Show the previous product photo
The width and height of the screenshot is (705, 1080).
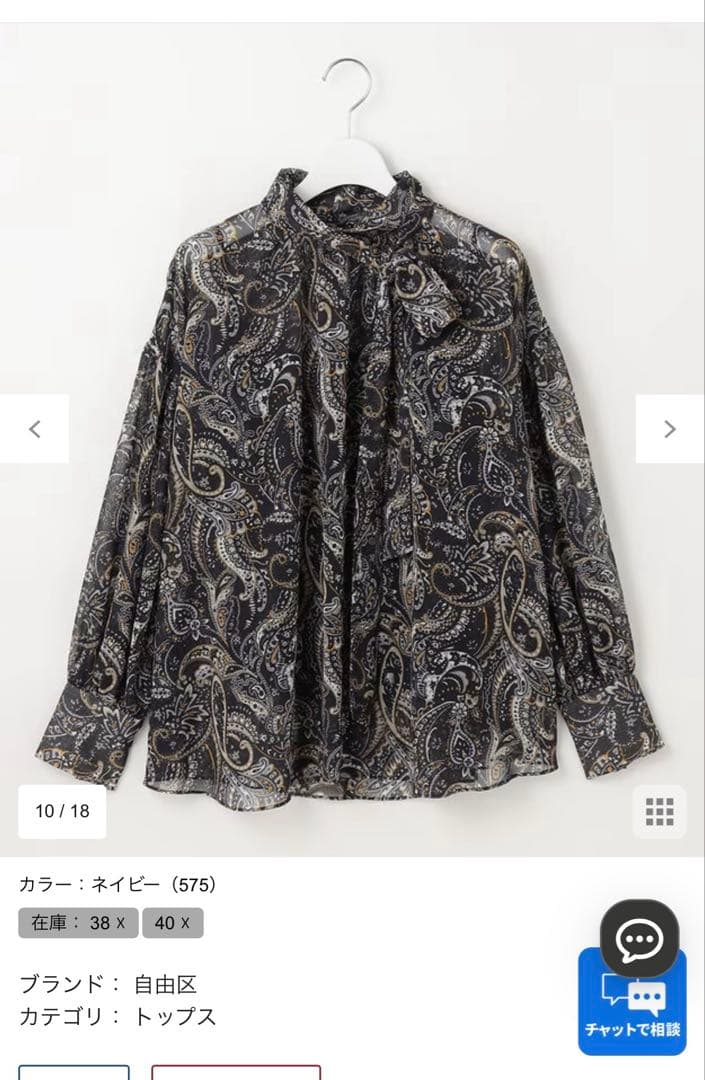[x=34, y=429]
